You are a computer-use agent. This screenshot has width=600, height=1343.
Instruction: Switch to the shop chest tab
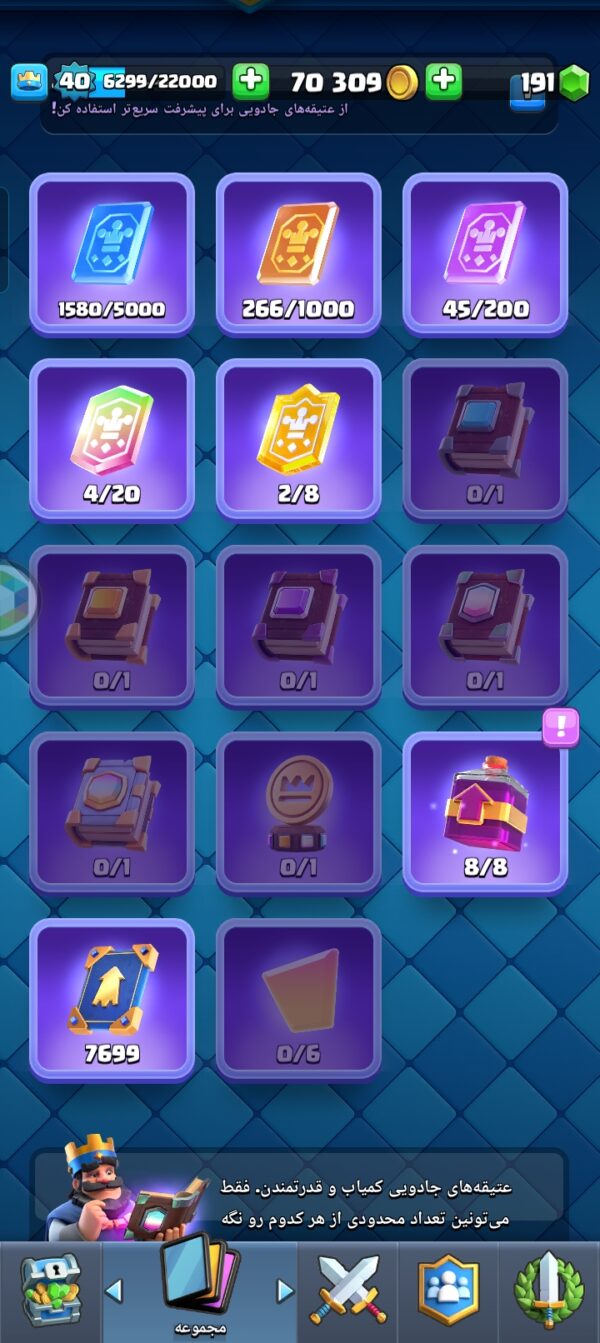click(50, 1290)
